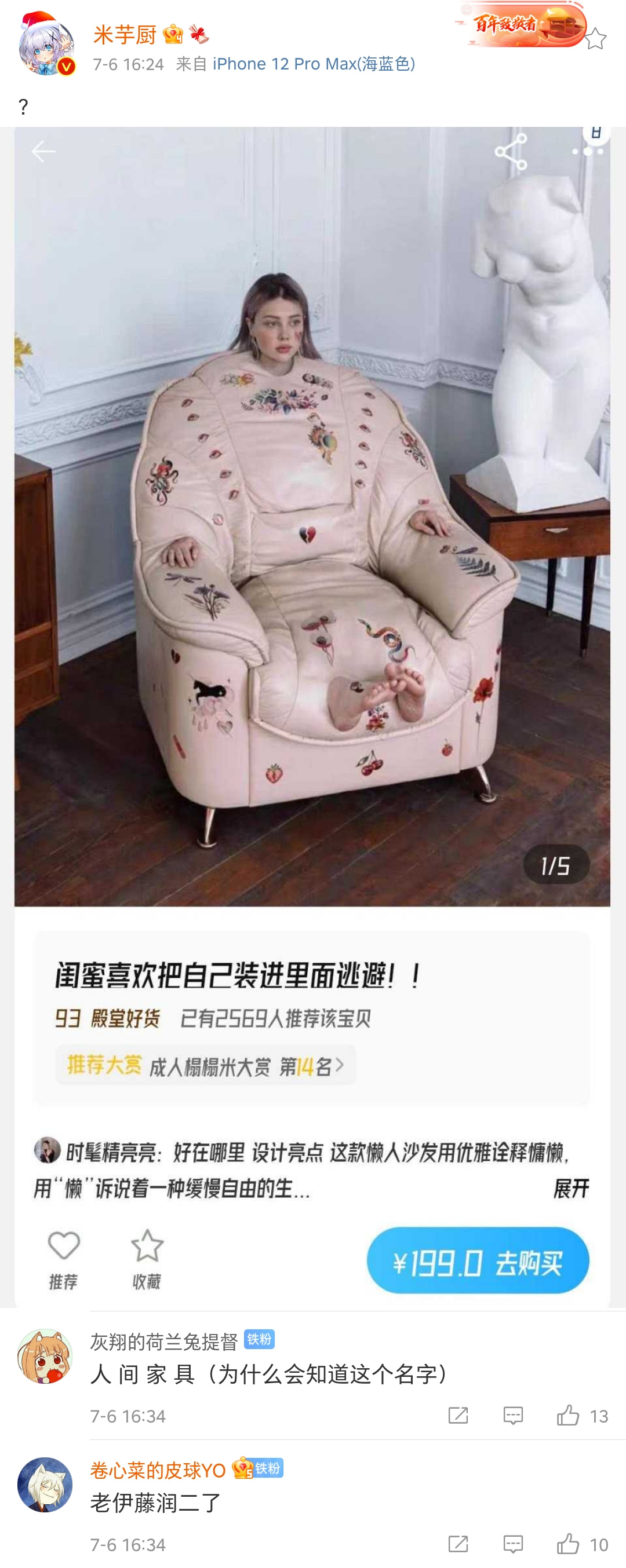626x1568 pixels.
Task: Tap the star icon beside the banner
Action: 595,39
